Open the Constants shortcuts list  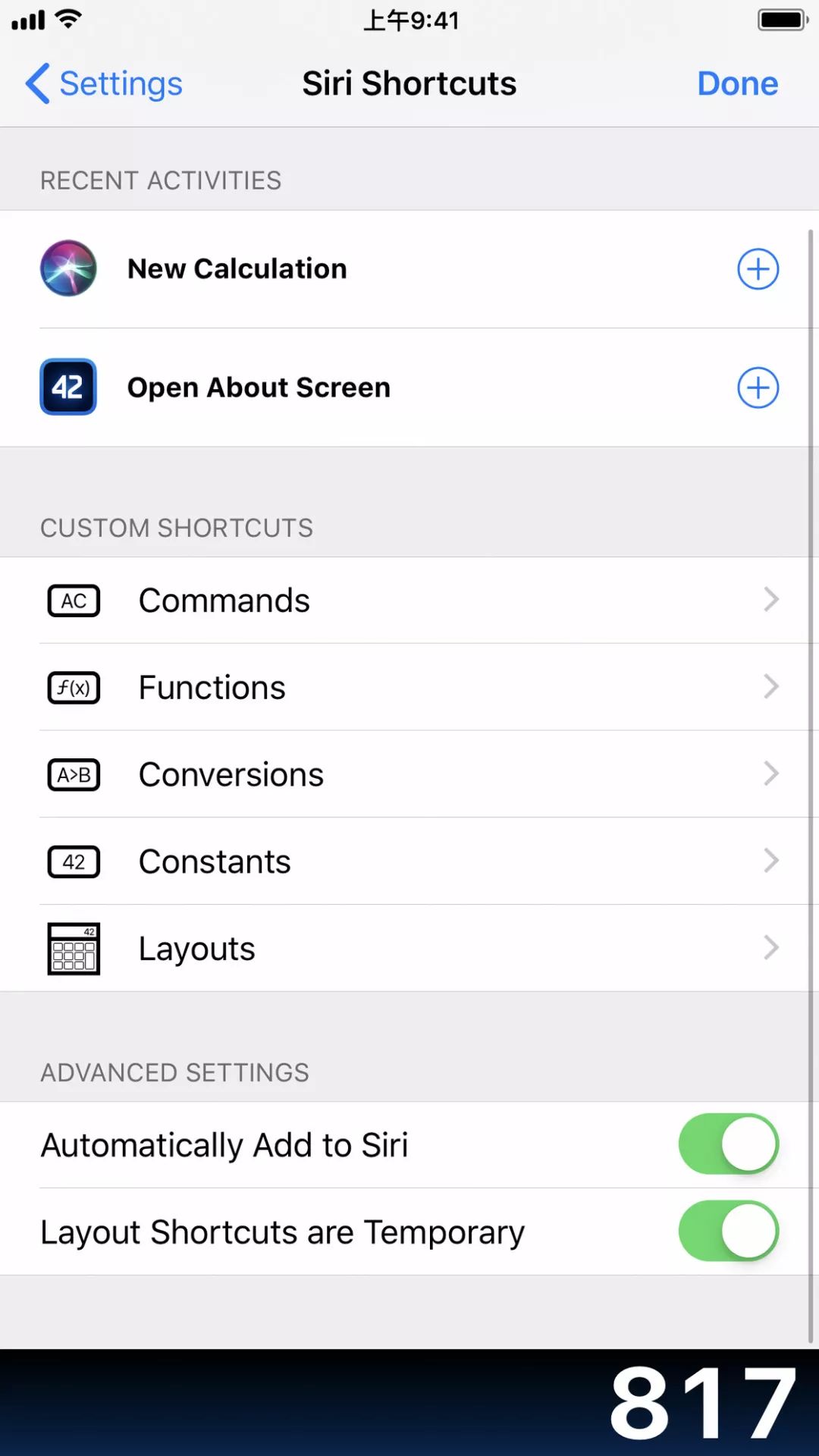click(409, 861)
